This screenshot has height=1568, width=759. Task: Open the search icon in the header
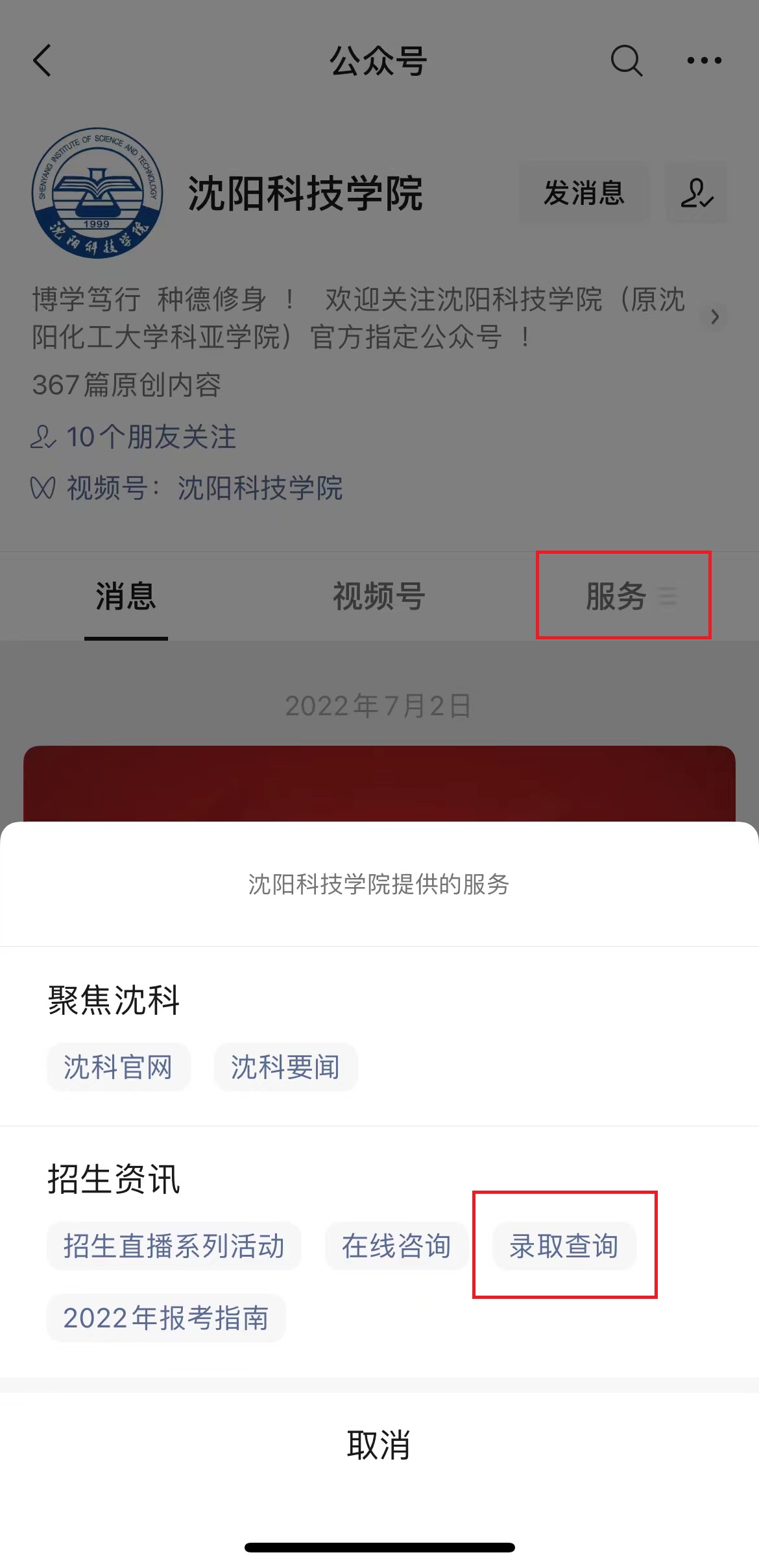coord(626,61)
